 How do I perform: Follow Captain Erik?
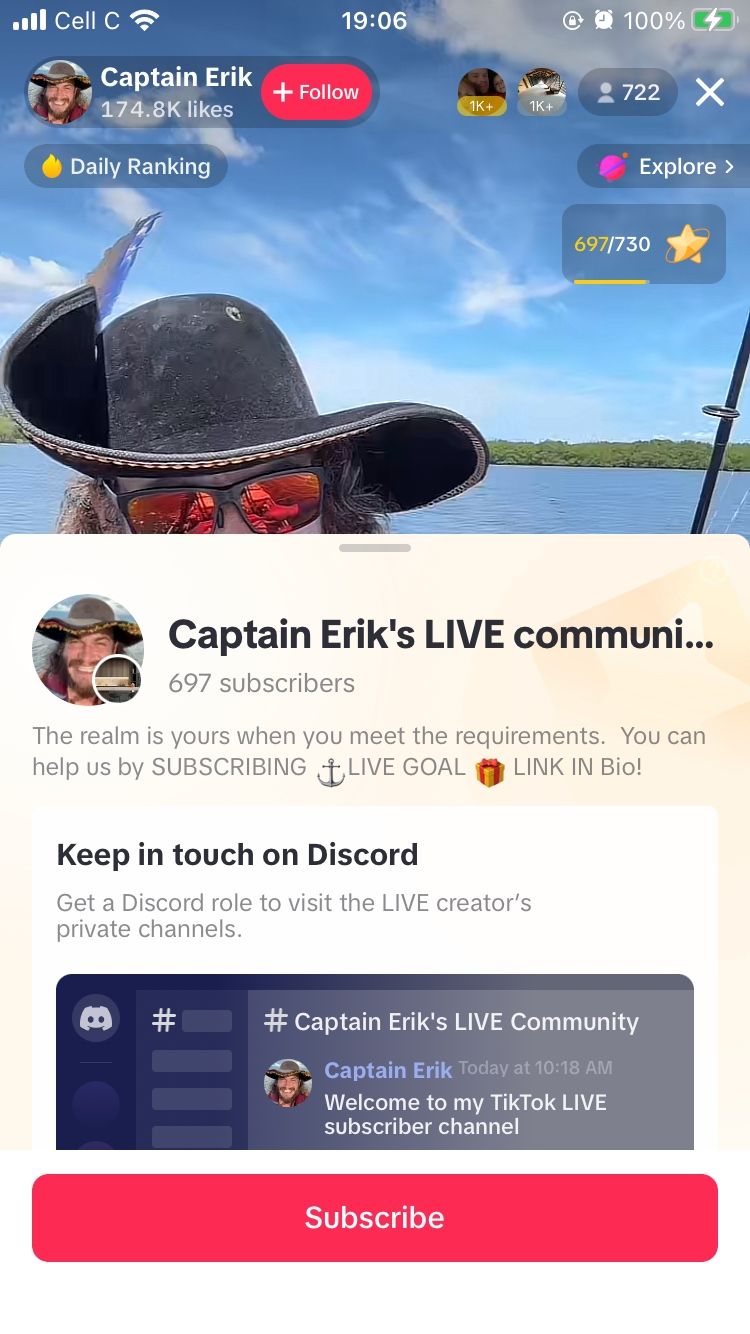coord(316,92)
